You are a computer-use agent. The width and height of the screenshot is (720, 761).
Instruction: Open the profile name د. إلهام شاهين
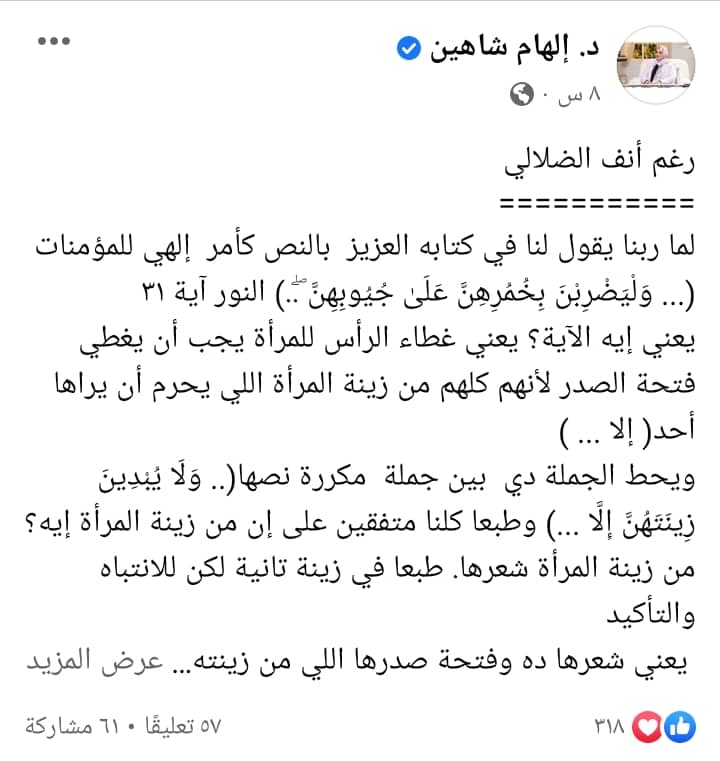tap(516, 47)
